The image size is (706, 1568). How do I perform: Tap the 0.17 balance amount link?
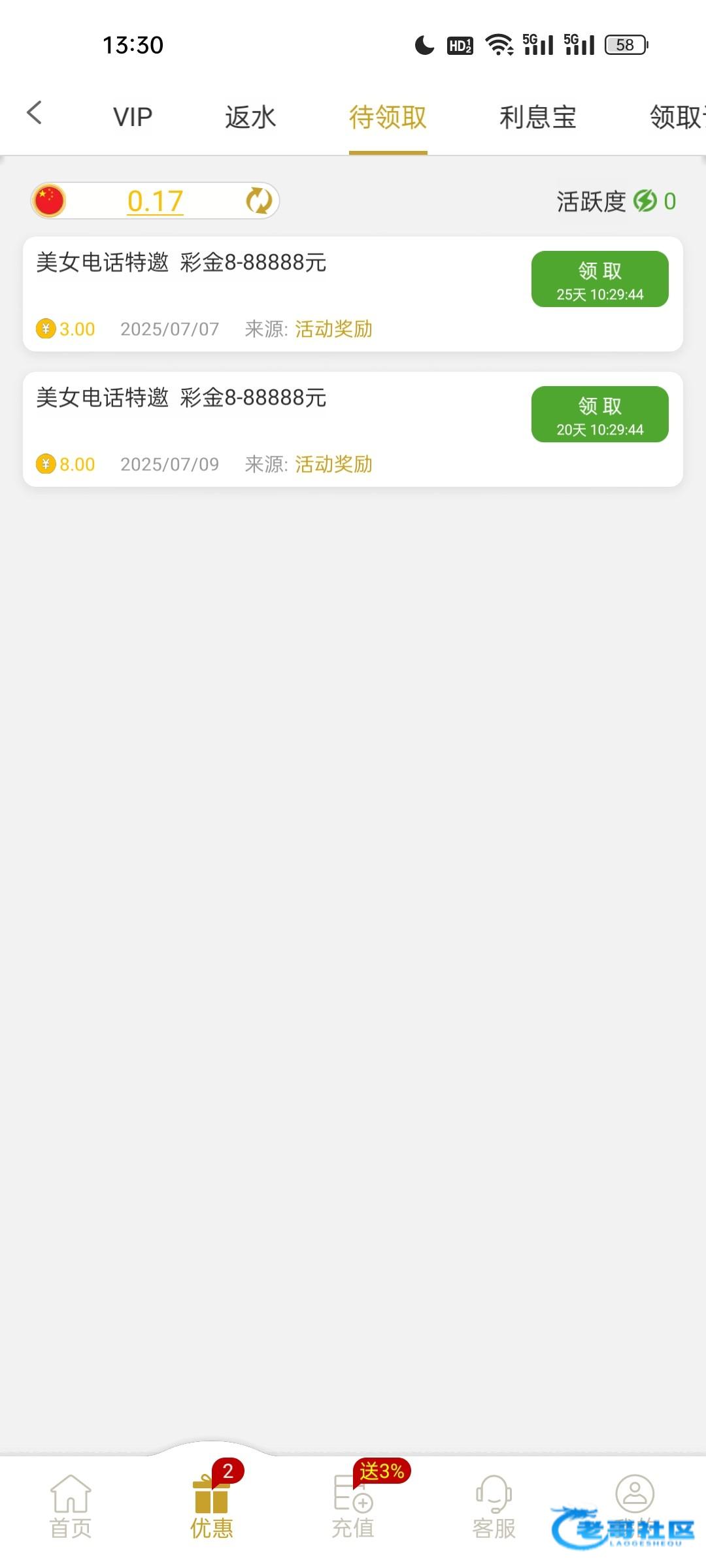click(x=155, y=201)
